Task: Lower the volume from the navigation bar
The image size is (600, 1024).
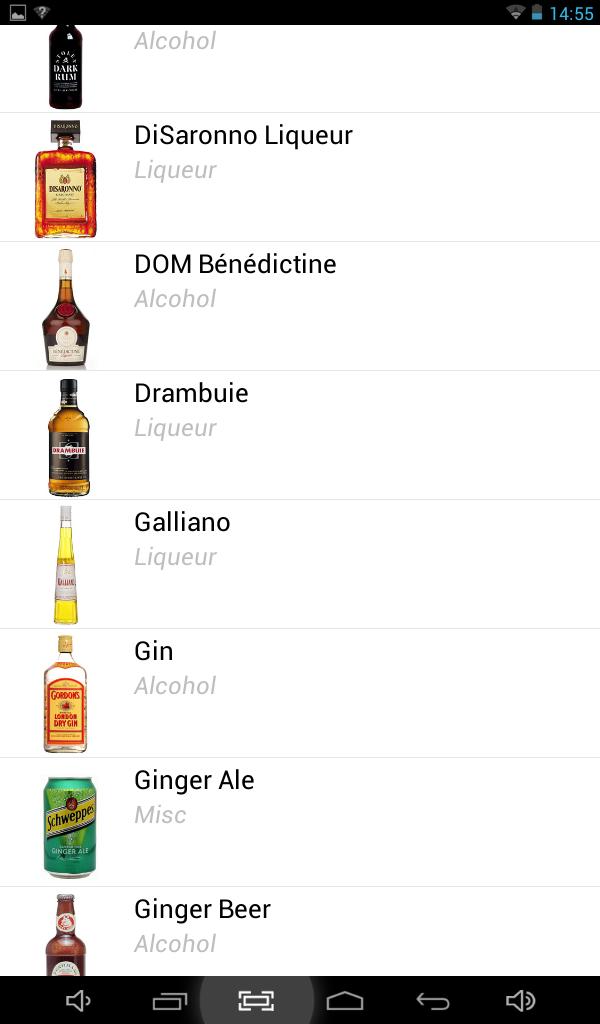Action: (78, 1000)
